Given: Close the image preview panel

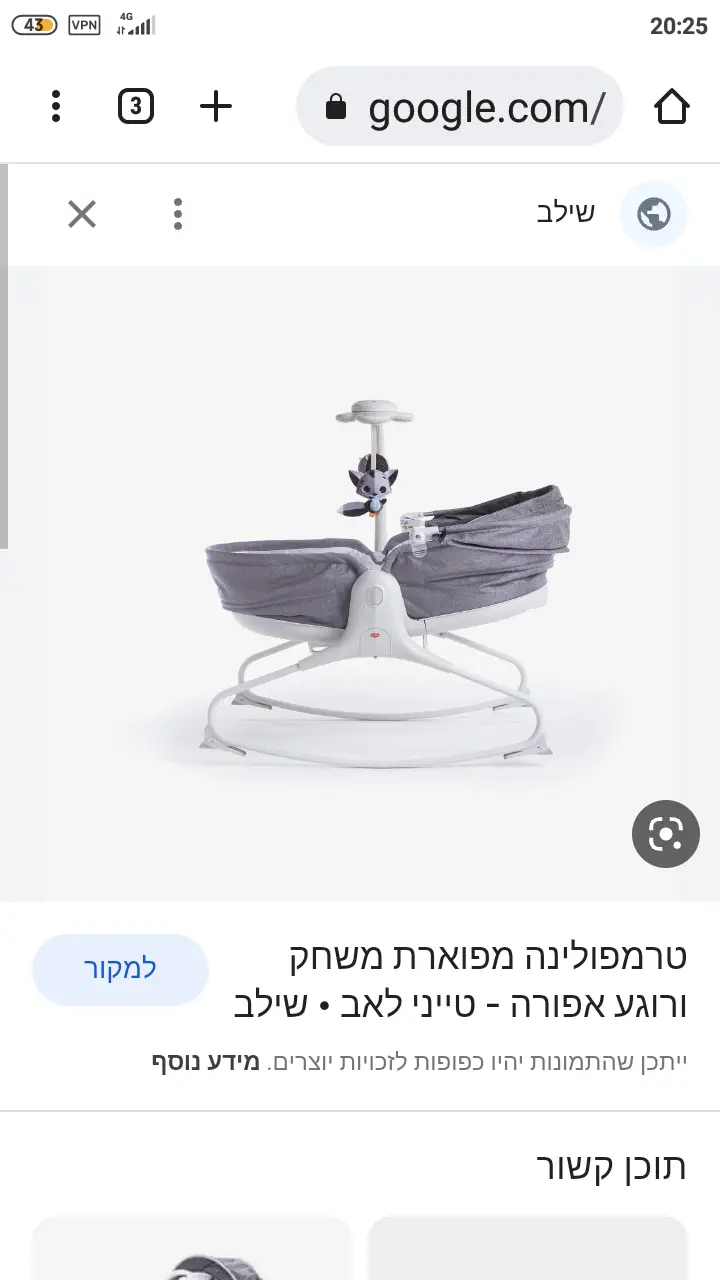Looking at the screenshot, I should 82,214.
